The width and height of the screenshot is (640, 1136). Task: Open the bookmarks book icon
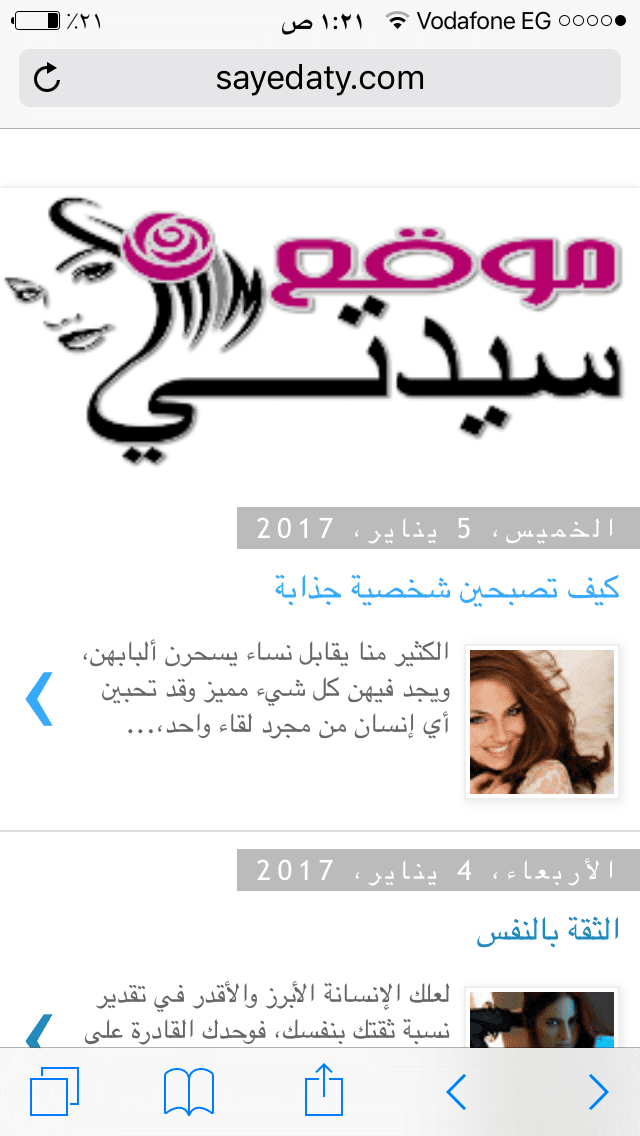(x=188, y=1091)
